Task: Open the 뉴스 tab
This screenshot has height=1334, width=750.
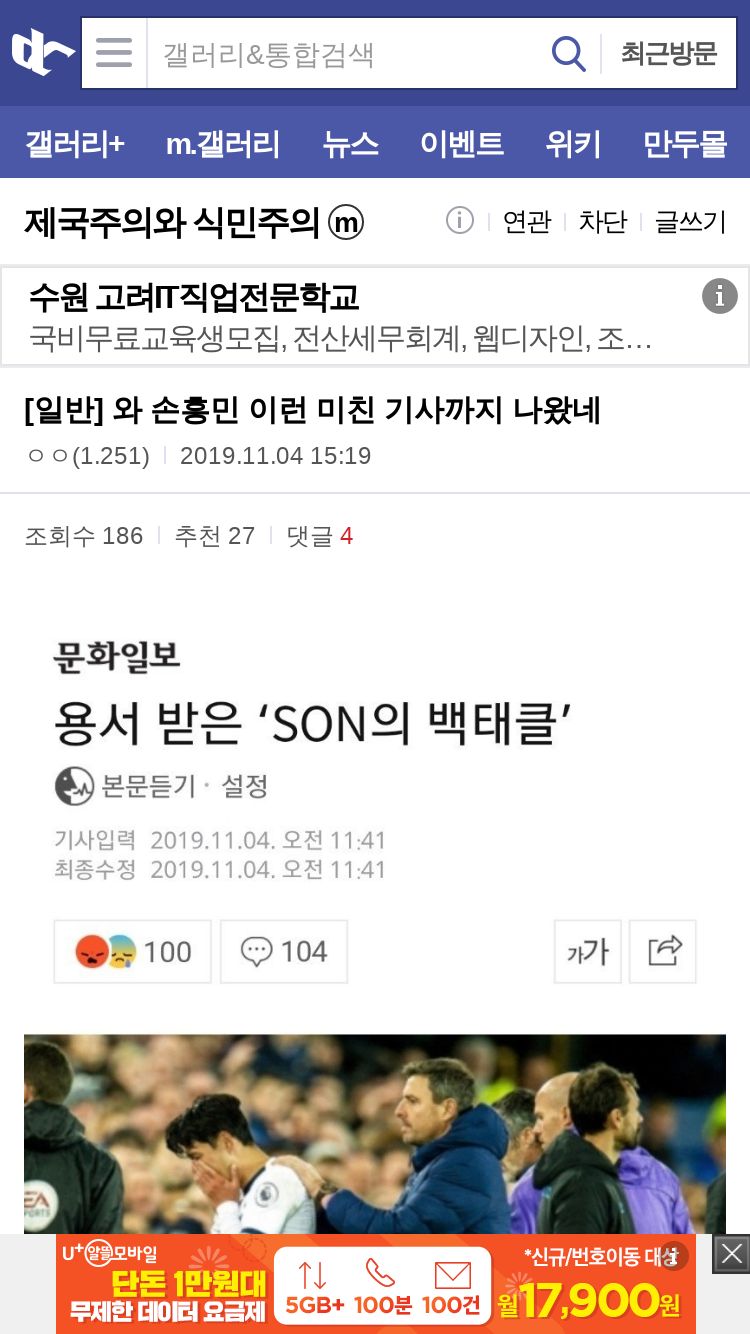Action: pyautogui.click(x=351, y=144)
